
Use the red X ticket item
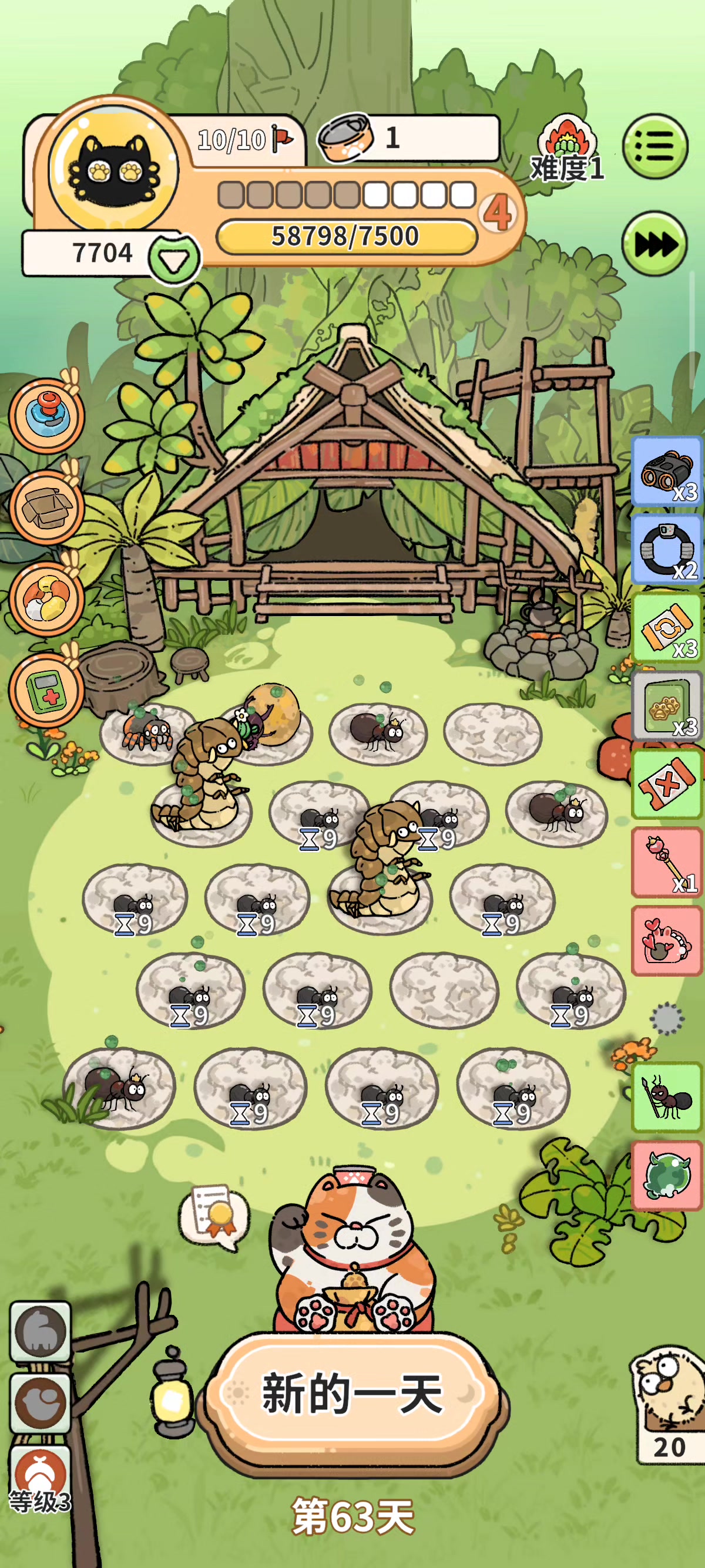tap(667, 785)
